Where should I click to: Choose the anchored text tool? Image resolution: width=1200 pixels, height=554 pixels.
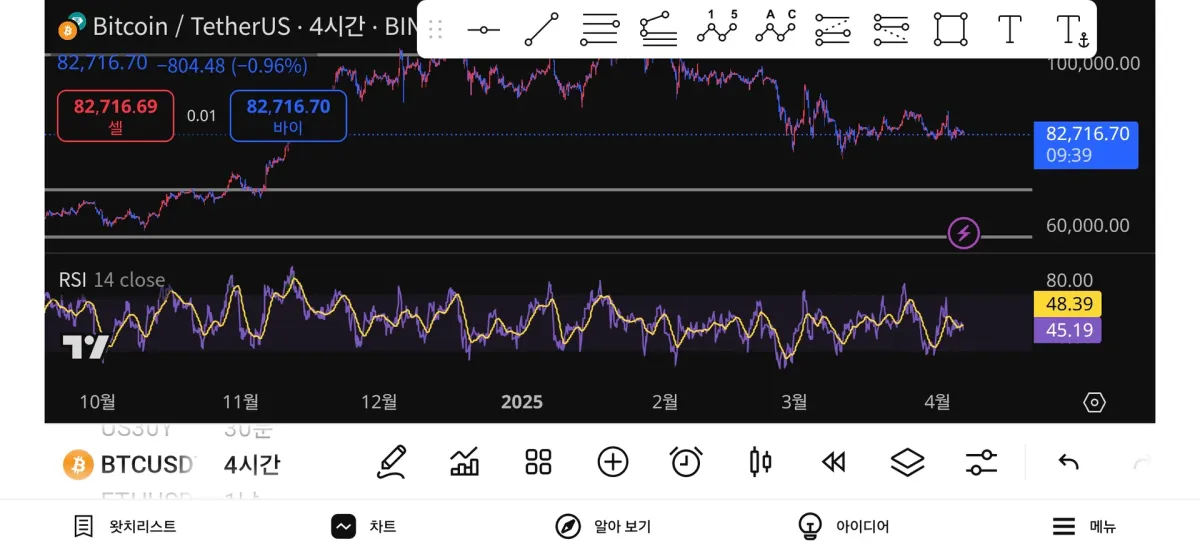point(1071,31)
